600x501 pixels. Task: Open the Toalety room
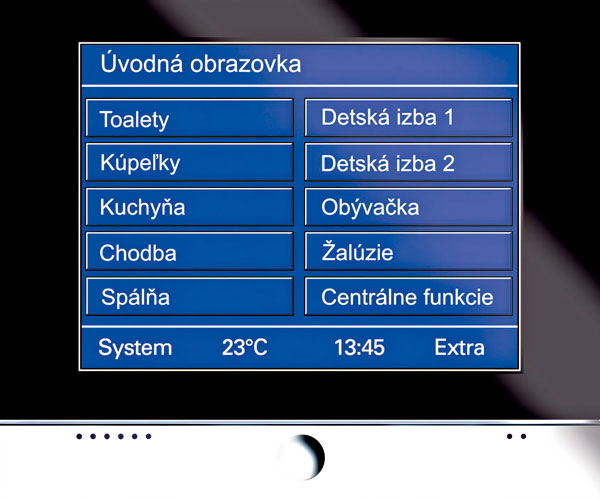[189, 119]
